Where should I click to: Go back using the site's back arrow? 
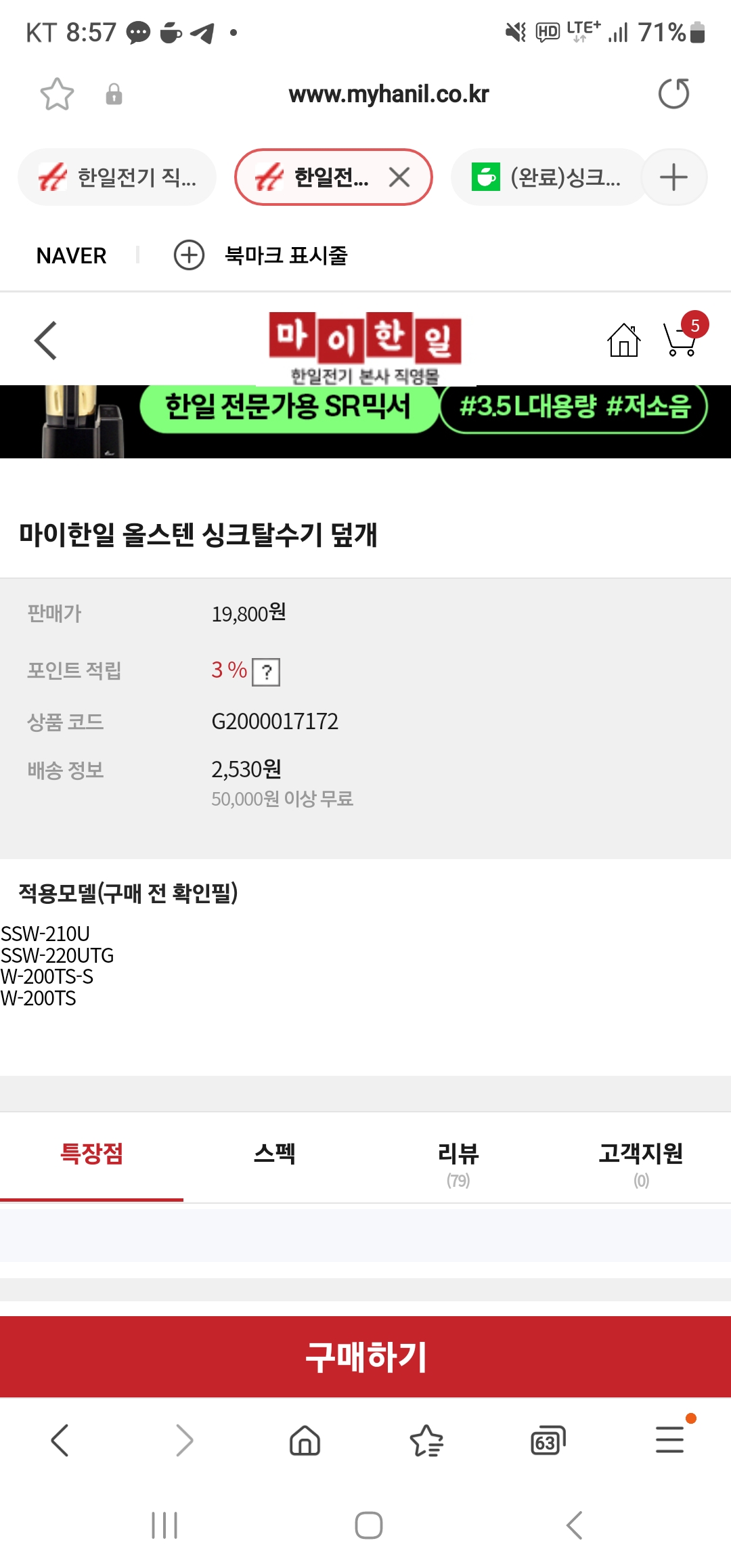(45, 341)
